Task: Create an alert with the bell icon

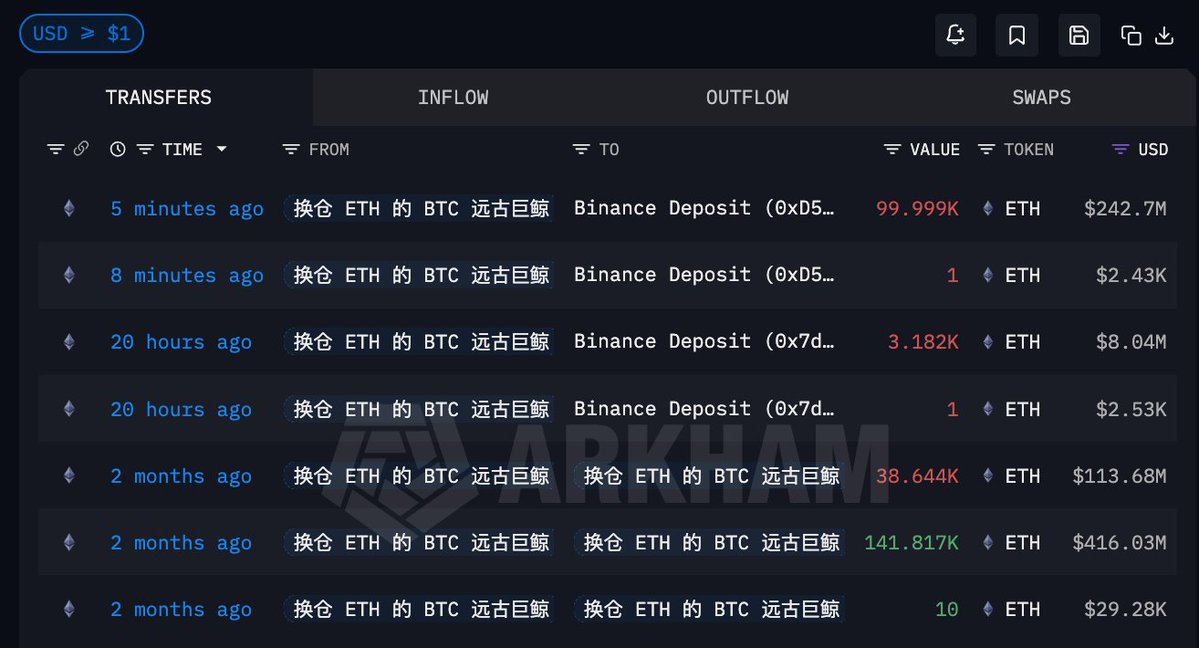Action: (955, 35)
